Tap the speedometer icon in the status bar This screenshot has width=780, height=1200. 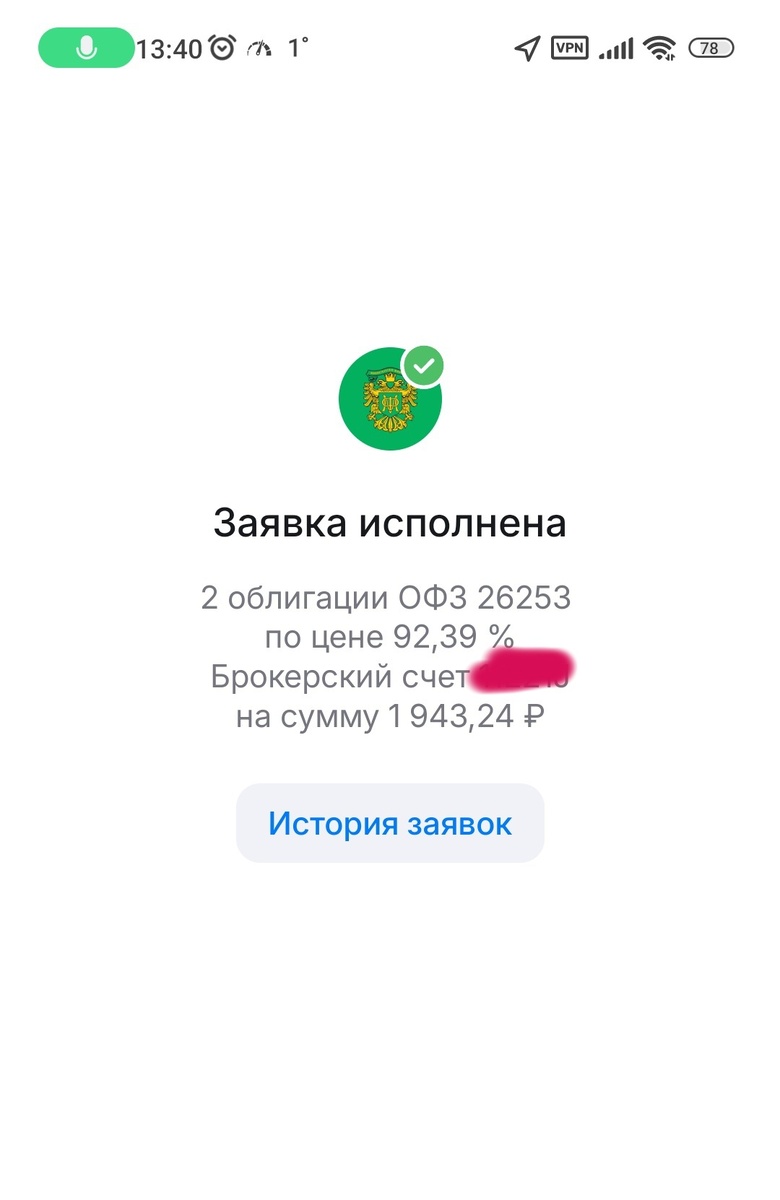click(260, 46)
